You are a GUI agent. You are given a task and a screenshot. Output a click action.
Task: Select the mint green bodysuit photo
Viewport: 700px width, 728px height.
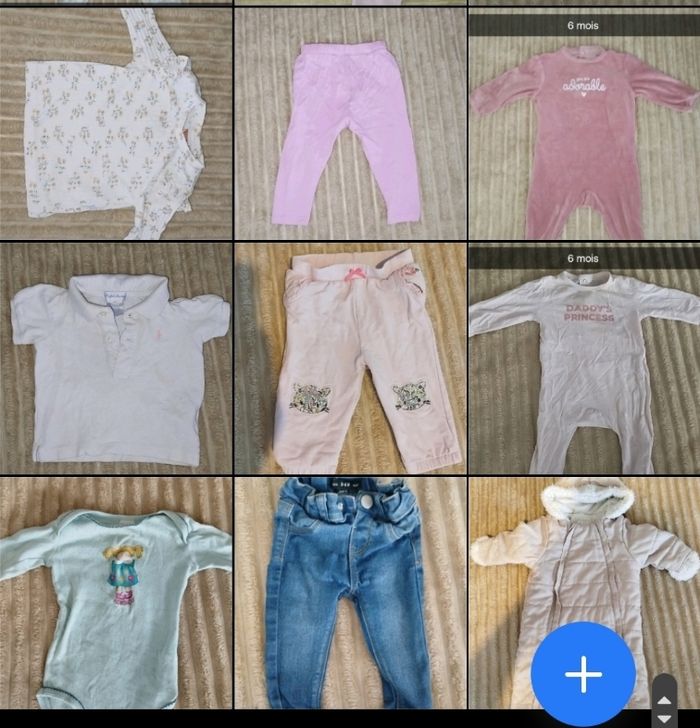pos(115,595)
